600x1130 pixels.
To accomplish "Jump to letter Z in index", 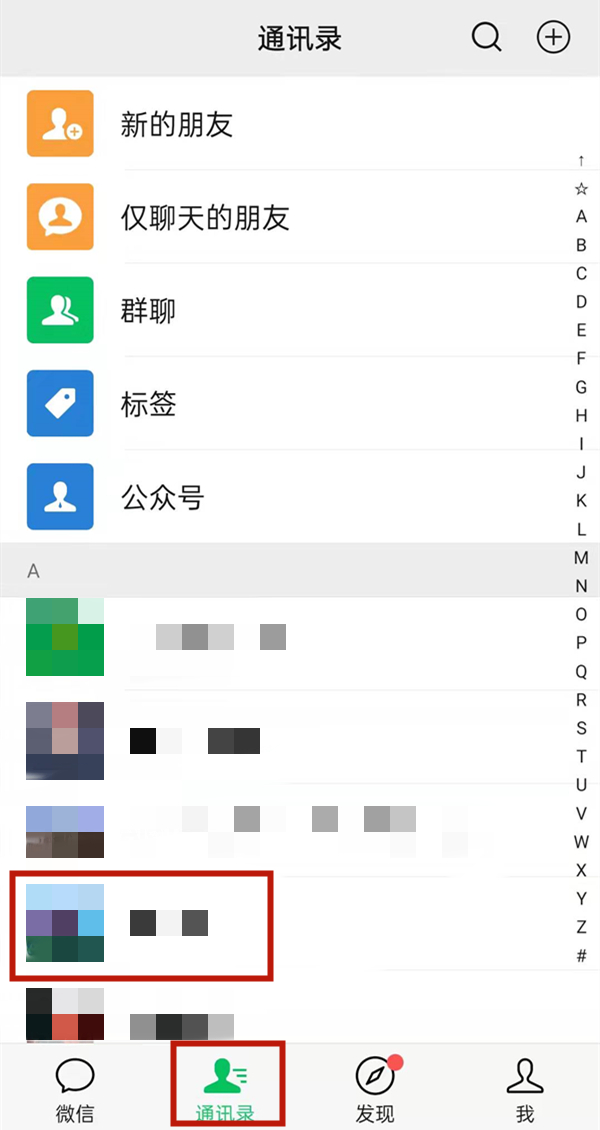I will point(581,927).
